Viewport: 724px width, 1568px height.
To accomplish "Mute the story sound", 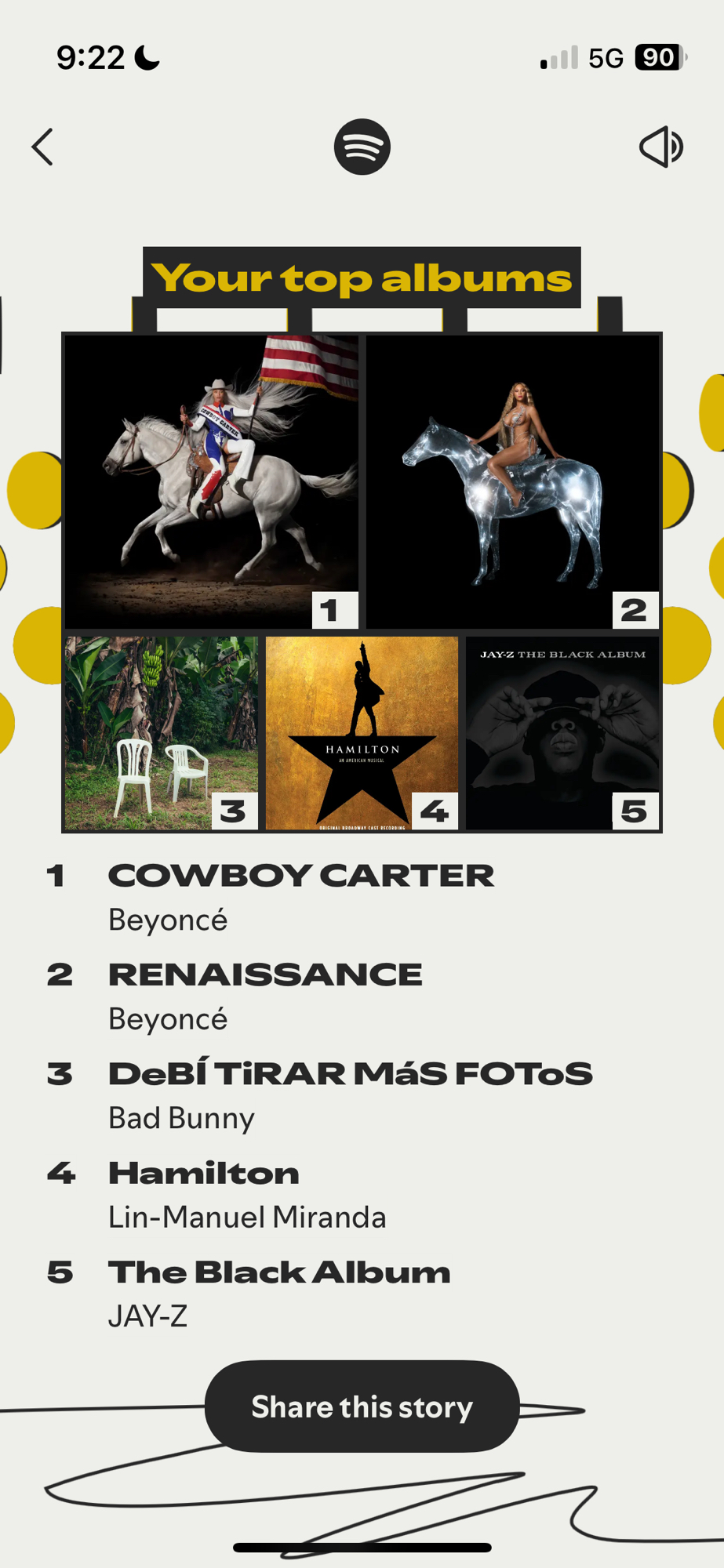I will click(661, 147).
